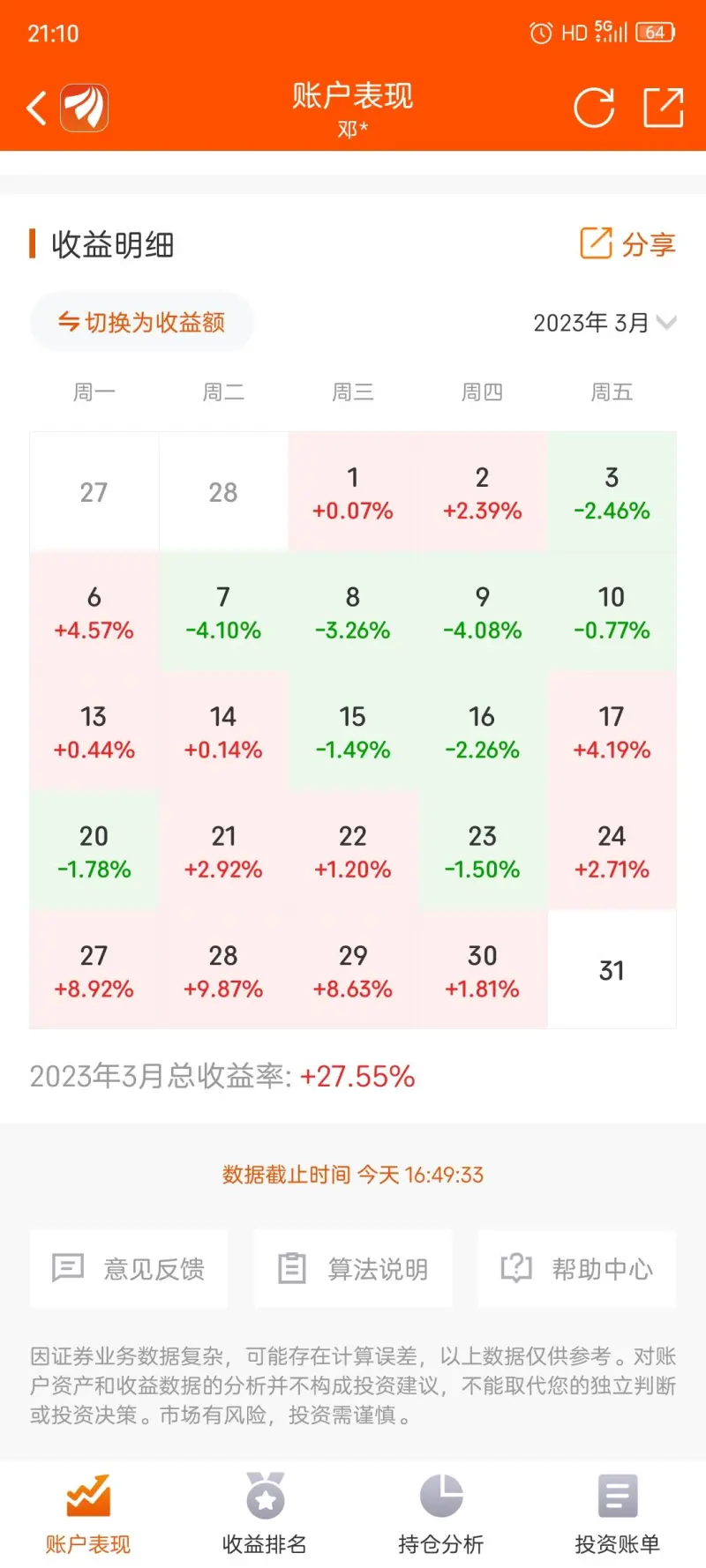Refresh the account performance data
Screen dimensions: 706x1568
[x=594, y=108]
